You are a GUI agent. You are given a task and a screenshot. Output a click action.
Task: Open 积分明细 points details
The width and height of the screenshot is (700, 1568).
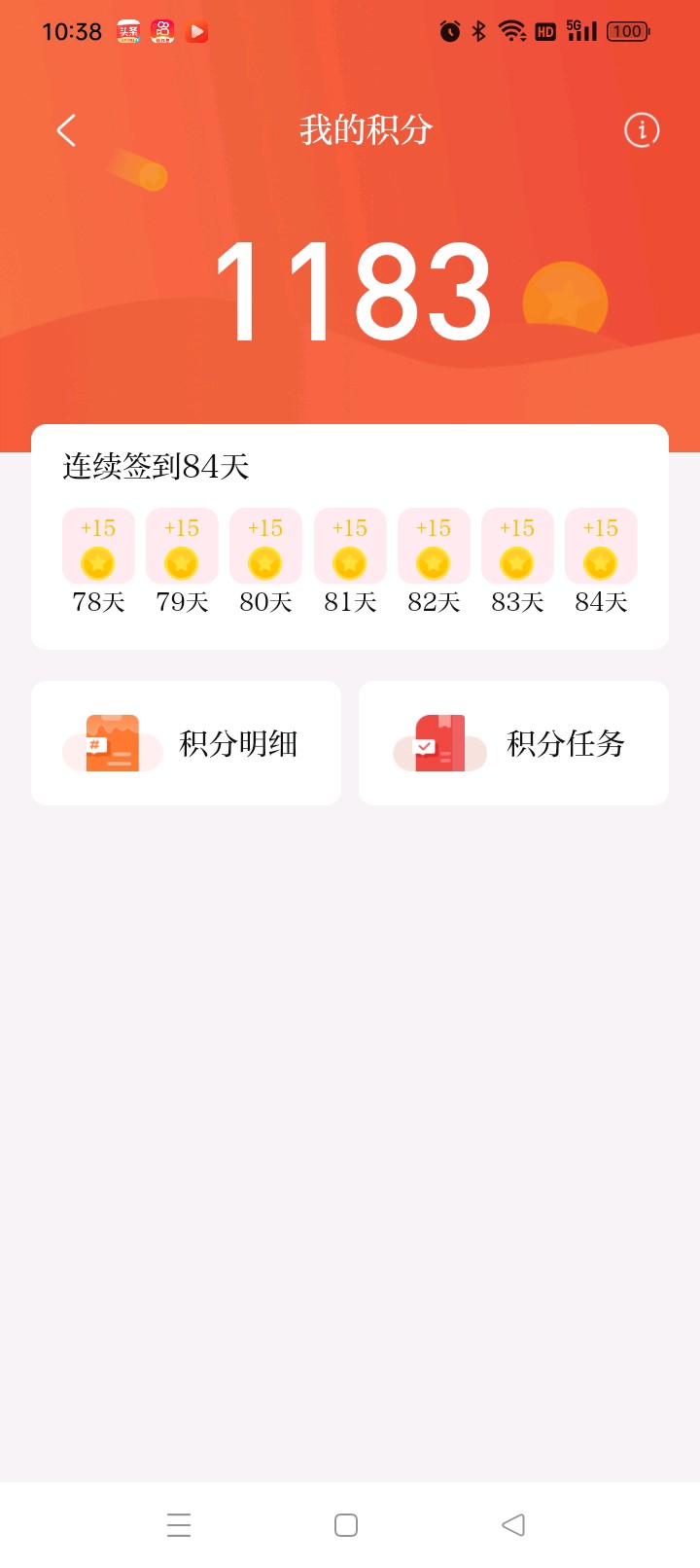tap(187, 743)
